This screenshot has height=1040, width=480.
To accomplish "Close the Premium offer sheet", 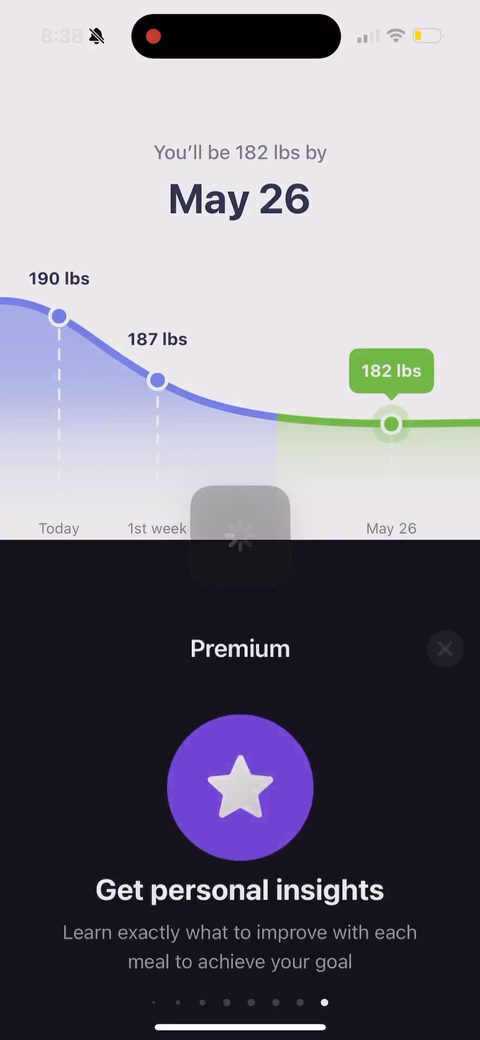I will pos(445,649).
